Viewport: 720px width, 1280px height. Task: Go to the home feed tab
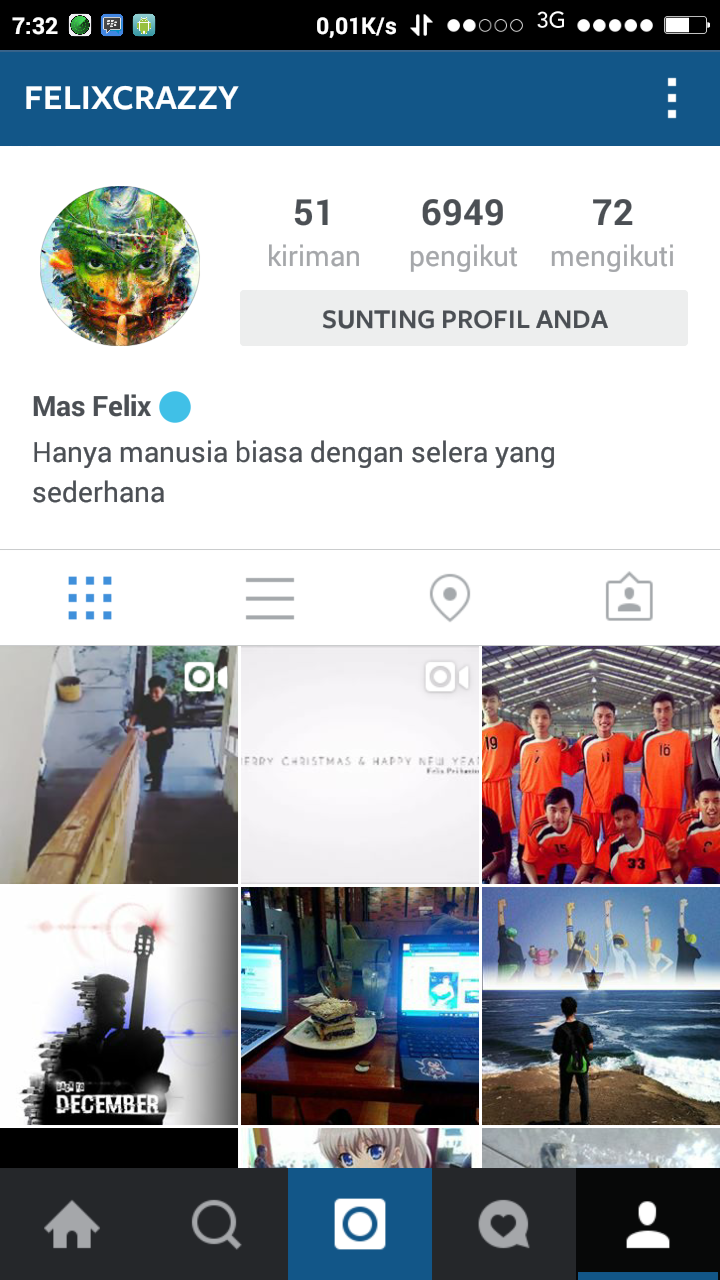(x=72, y=1224)
